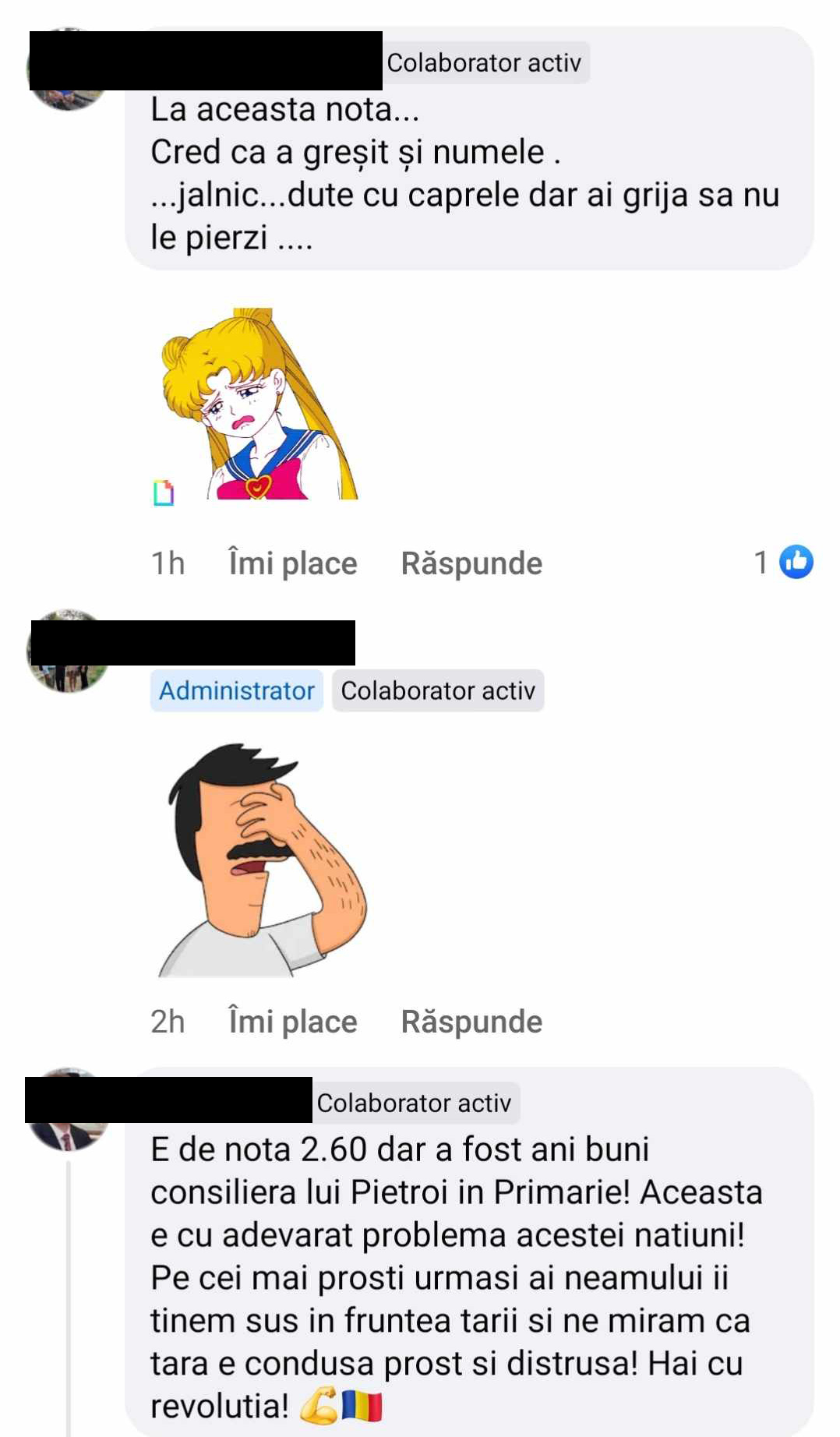The image size is (840, 1437).
Task: Open the administrator's profile picture
Action: coord(68,651)
